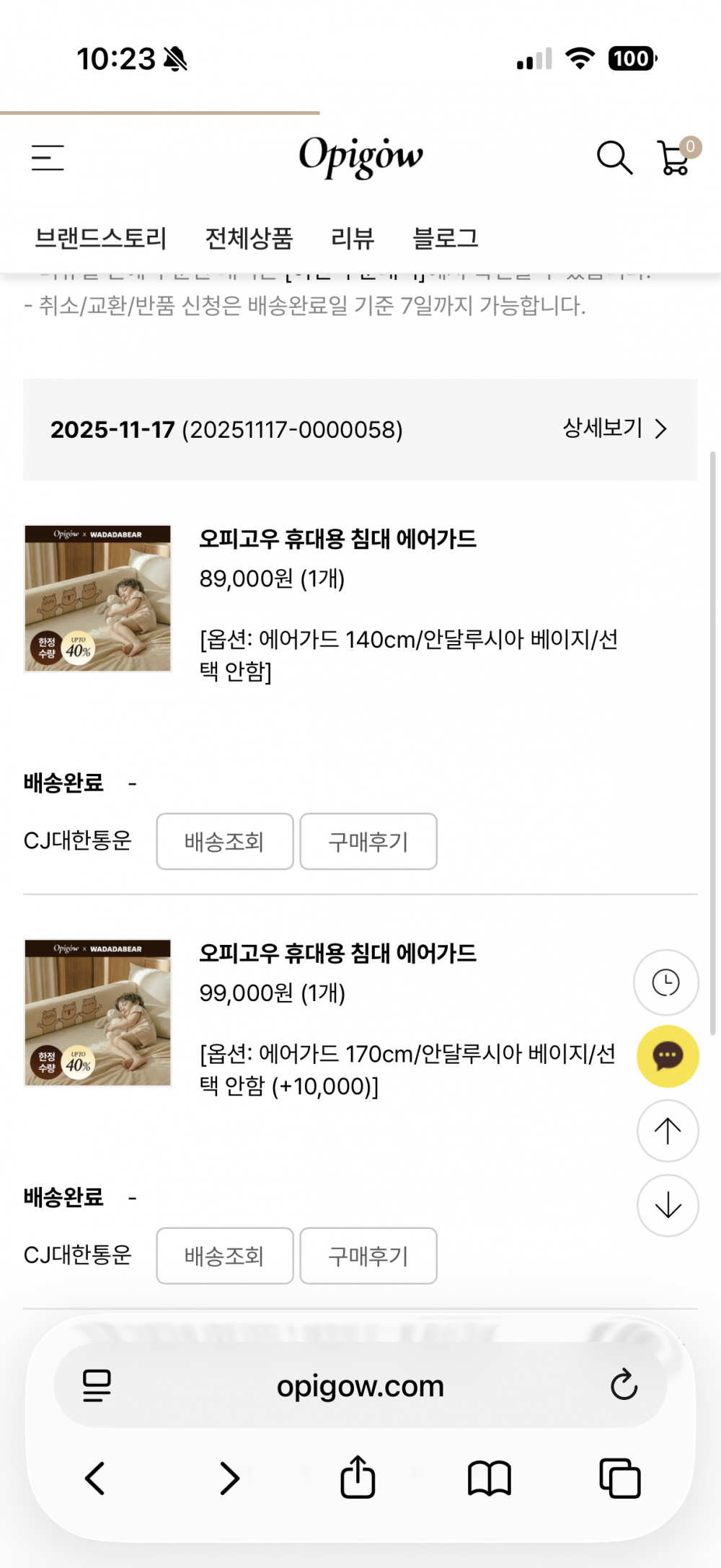The height and width of the screenshot is (1568, 721).
Task: Reload the opigow.com page
Action: pos(624,1385)
